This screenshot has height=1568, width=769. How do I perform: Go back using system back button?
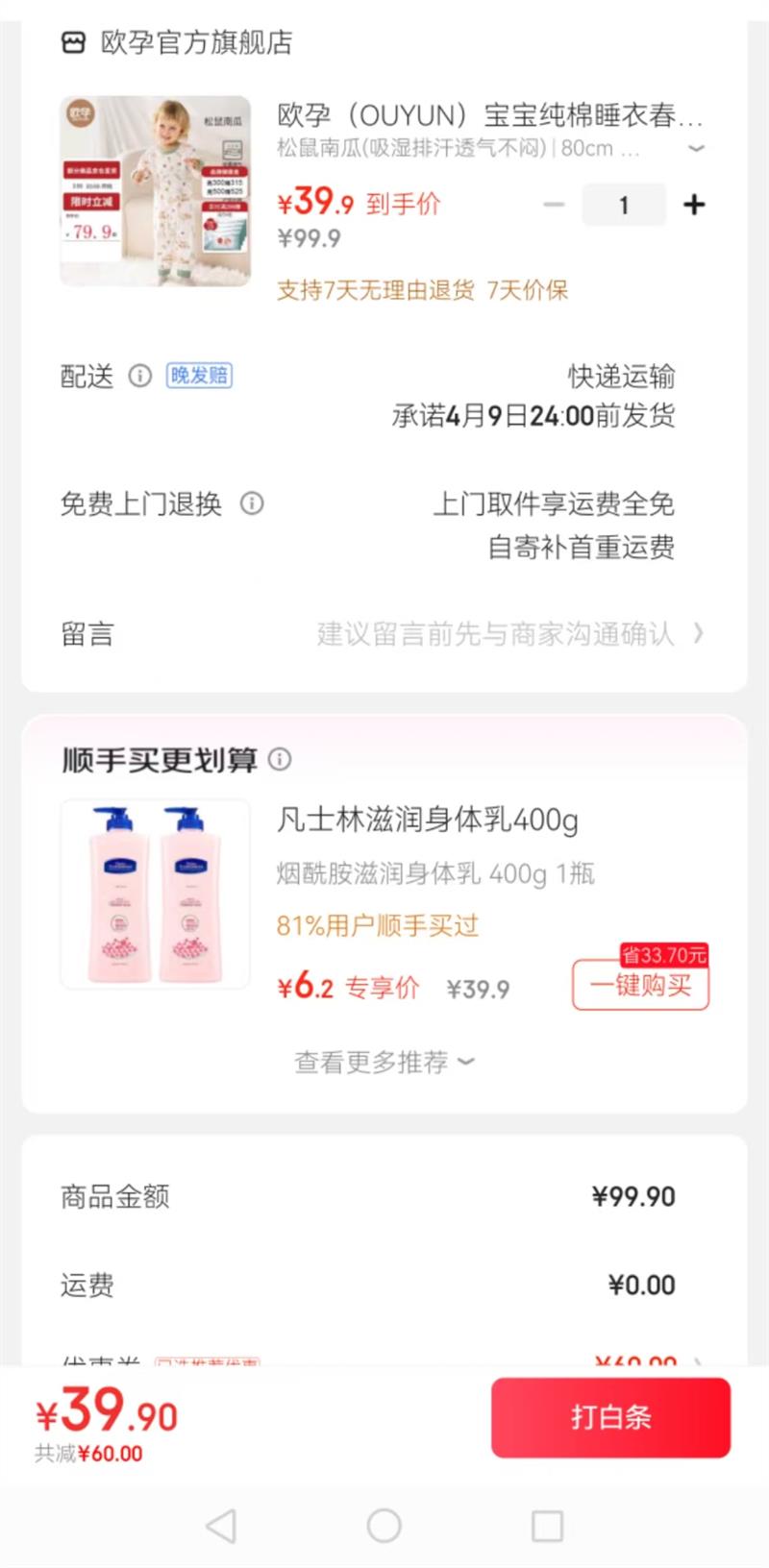[221, 1525]
